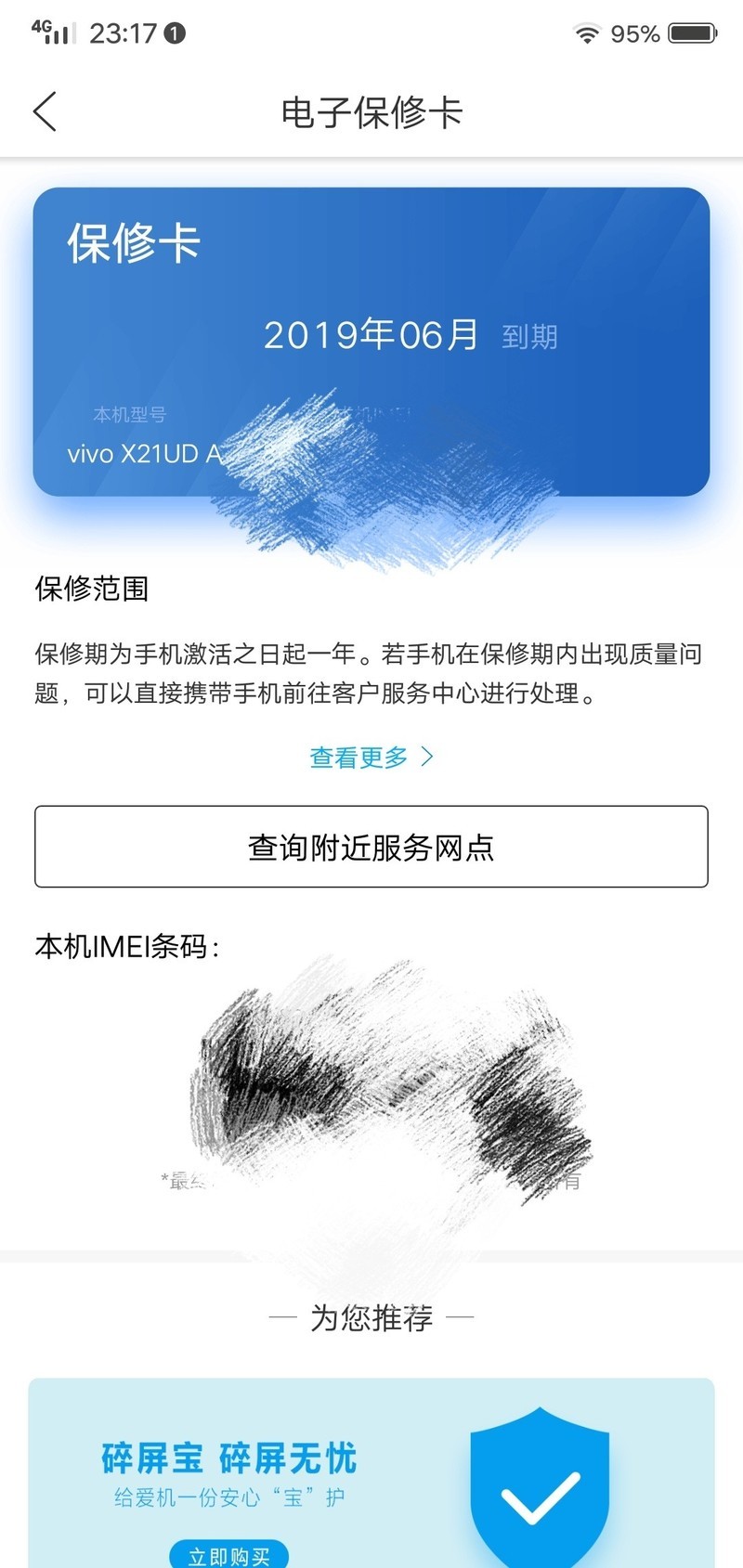This screenshot has height=1568, width=743.
Task: Open 查看更多 warranty details link
Action: (371, 758)
